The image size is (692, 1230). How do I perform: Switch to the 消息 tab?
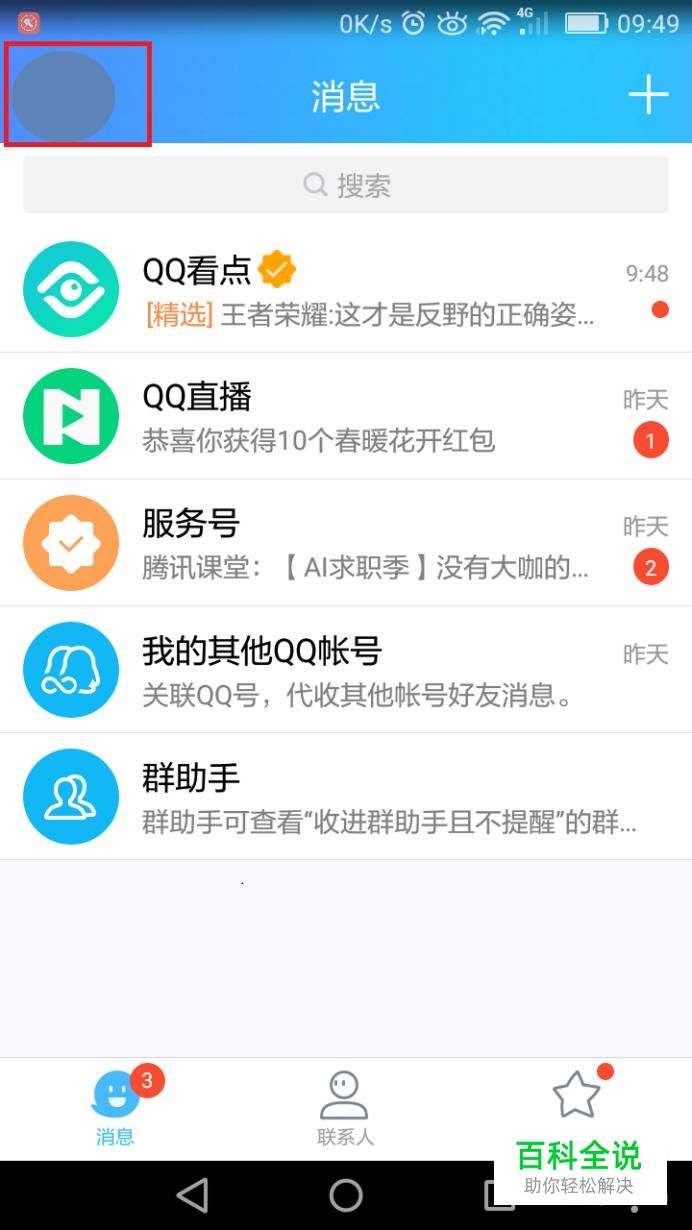tap(116, 1108)
